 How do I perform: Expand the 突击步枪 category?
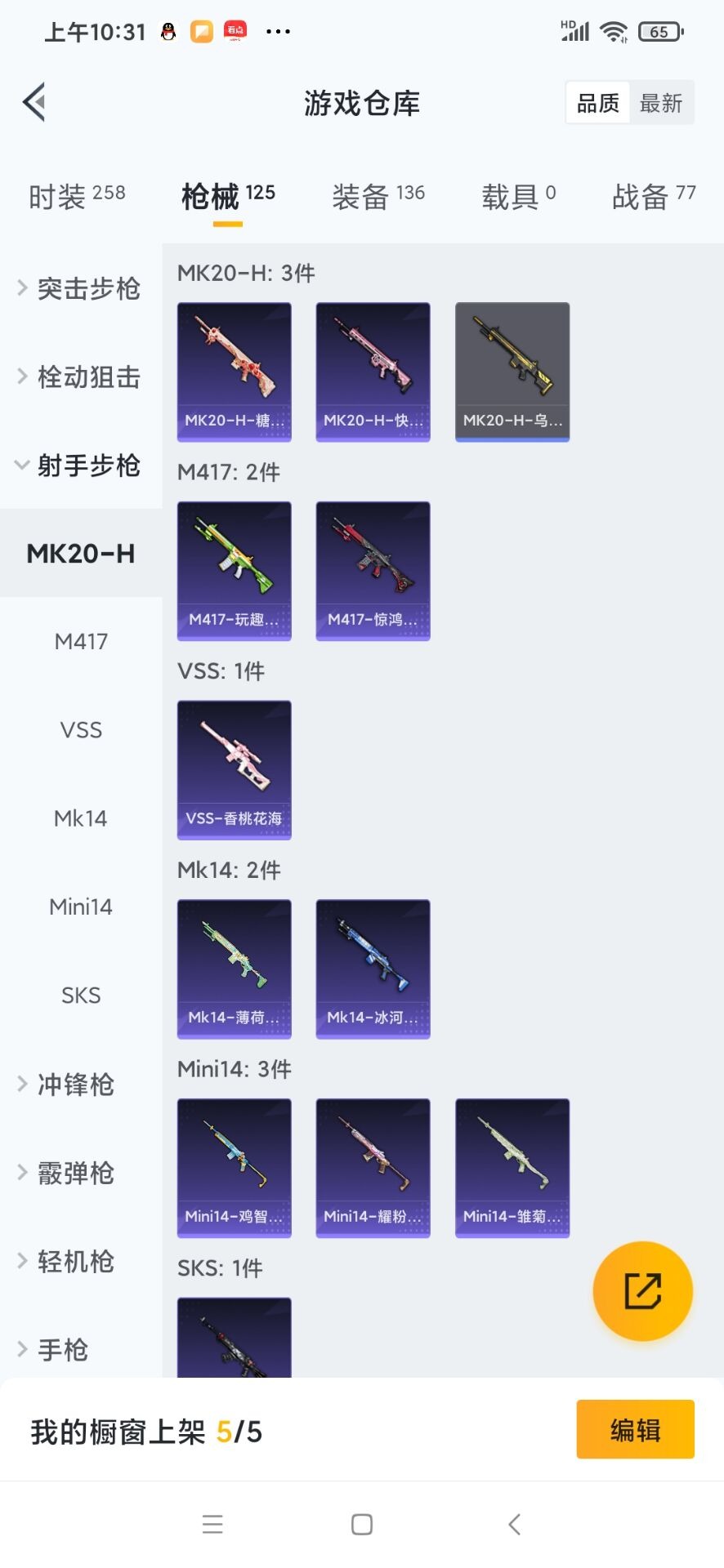[80, 289]
